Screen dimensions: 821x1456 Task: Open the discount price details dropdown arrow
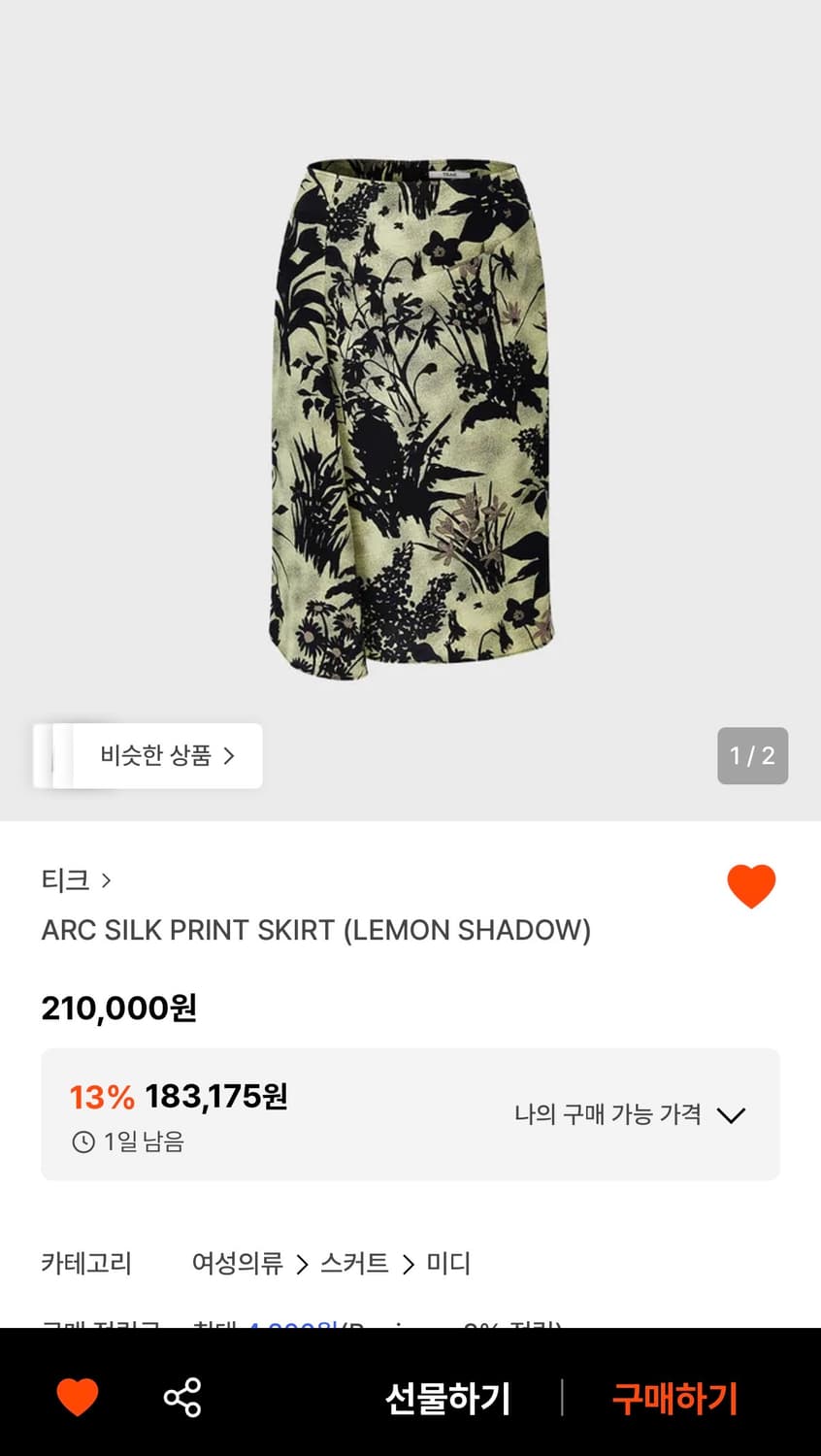tap(732, 1115)
